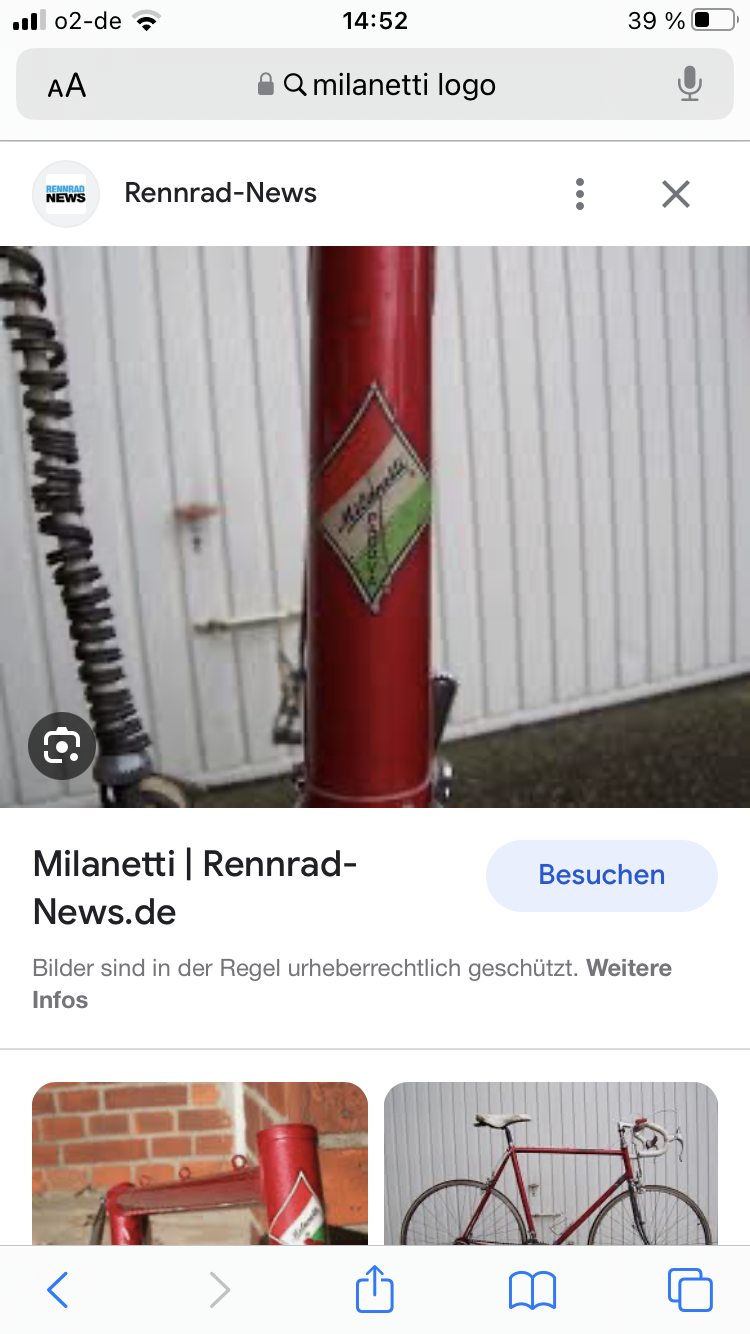
Task: Visit the site via Besuchen button
Action: pyautogui.click(x=601, y=875)
